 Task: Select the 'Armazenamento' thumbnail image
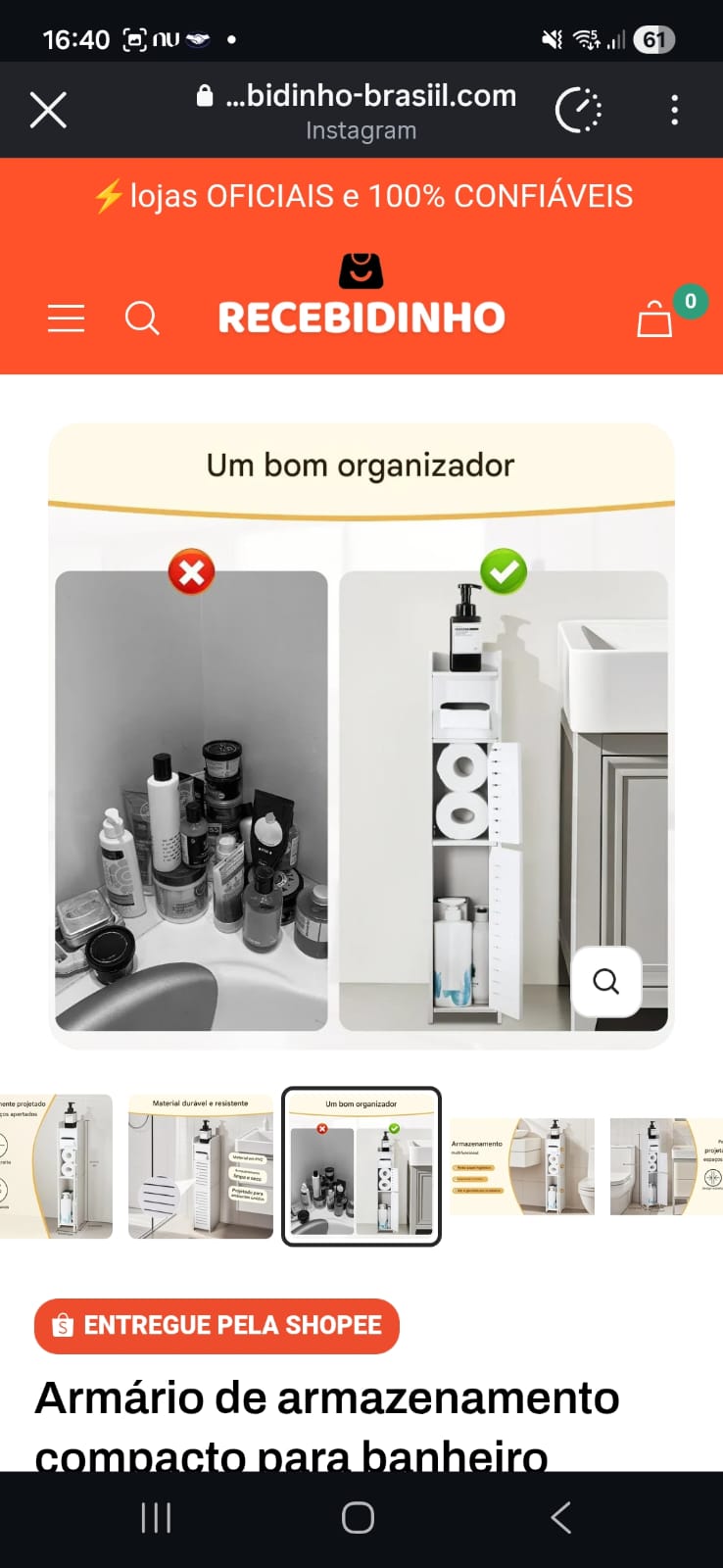click(522, 1166)
